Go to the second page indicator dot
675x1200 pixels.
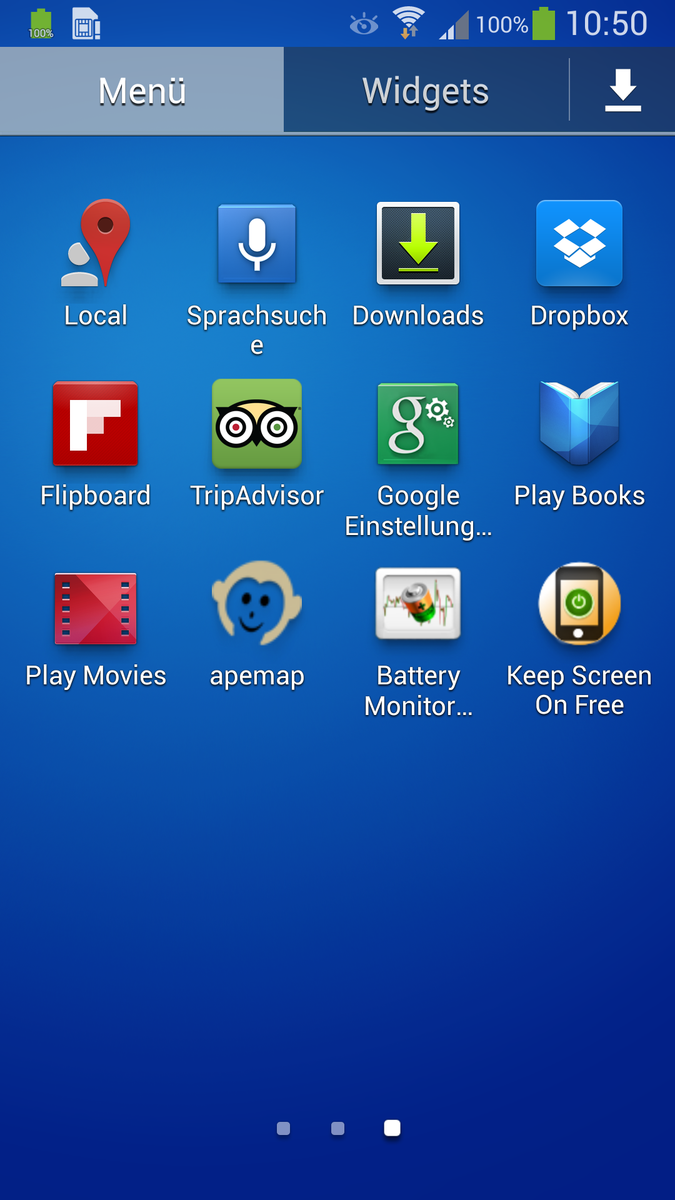[x=338, y=1128]
